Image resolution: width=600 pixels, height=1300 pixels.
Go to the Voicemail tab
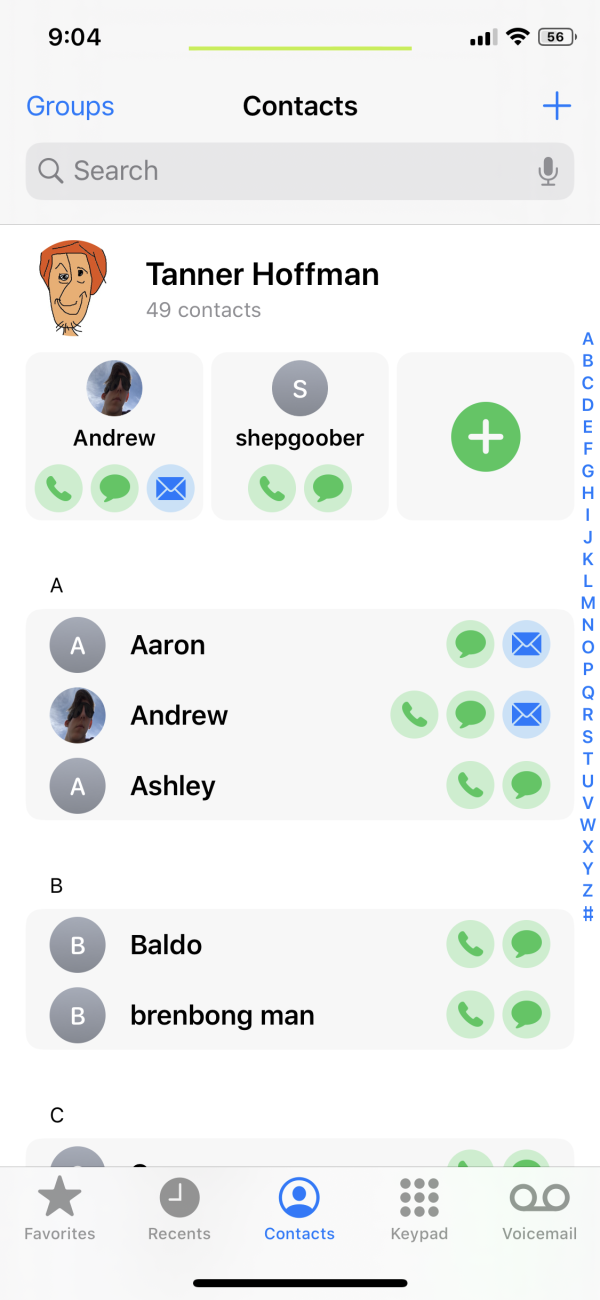coord(539,1210)
